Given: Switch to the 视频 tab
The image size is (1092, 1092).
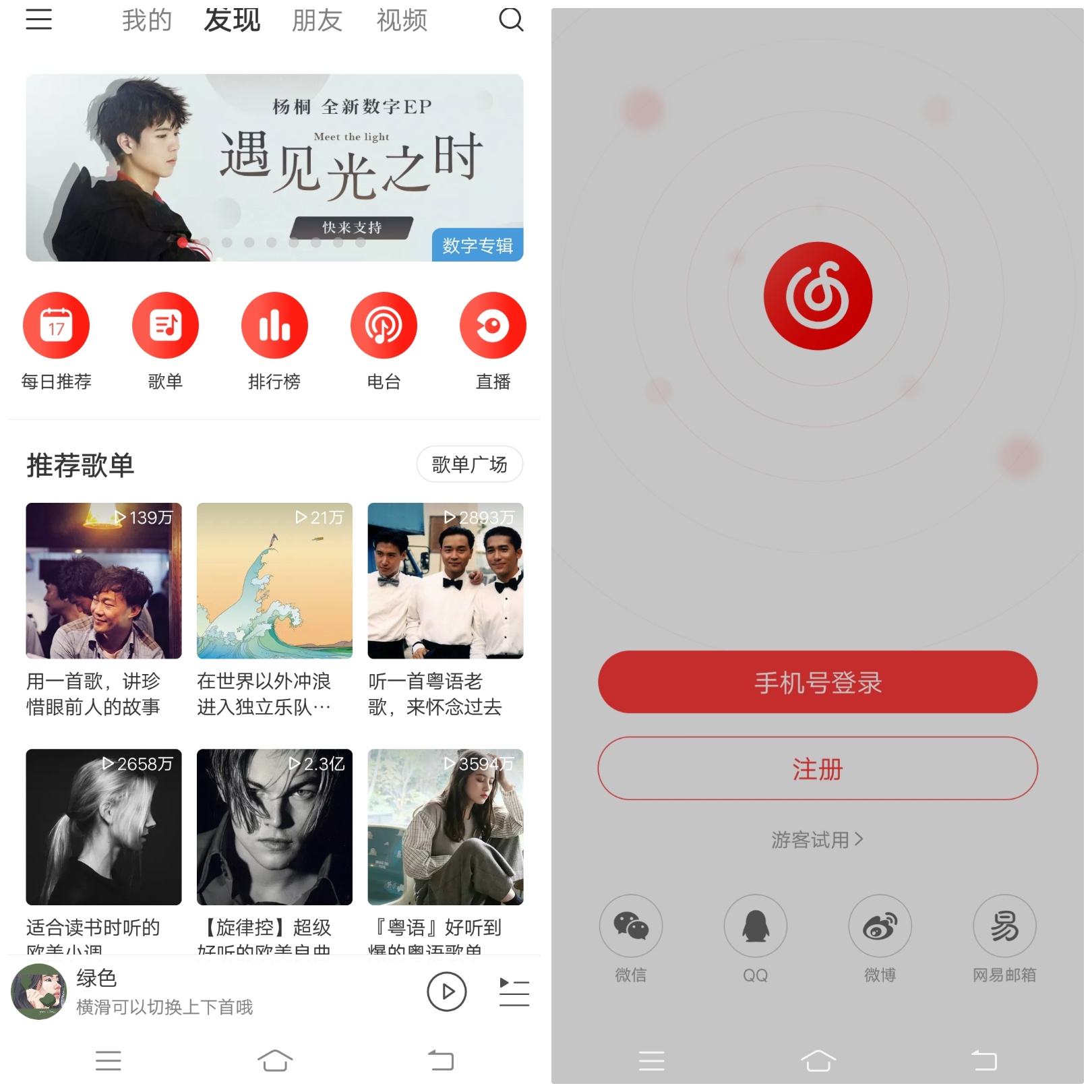Looking at the screenshot, I should pyautogui.click(x=402, y=20).
